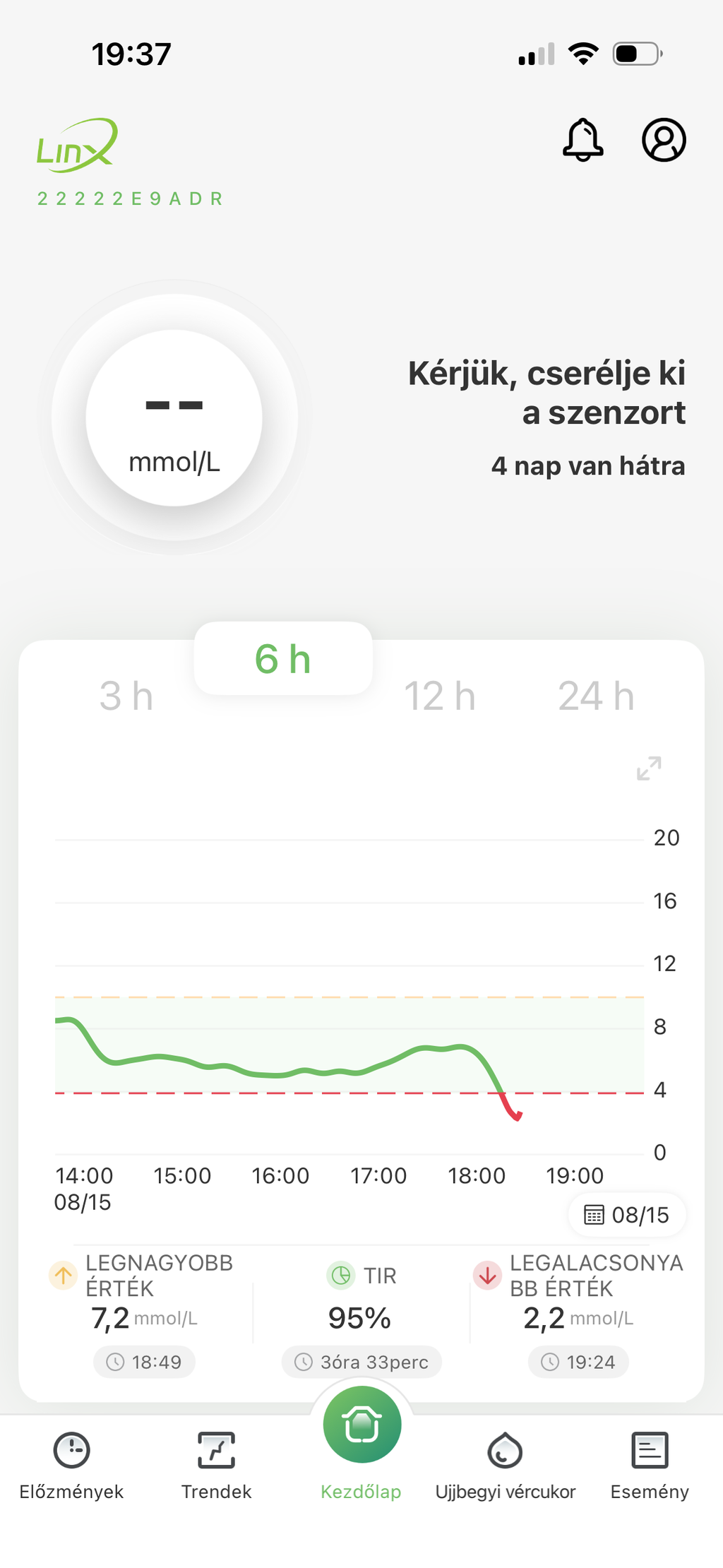This screenshot has width=723, height=1568.
Task: Switch to the Esemény tab
Action: click(650, 1466)
